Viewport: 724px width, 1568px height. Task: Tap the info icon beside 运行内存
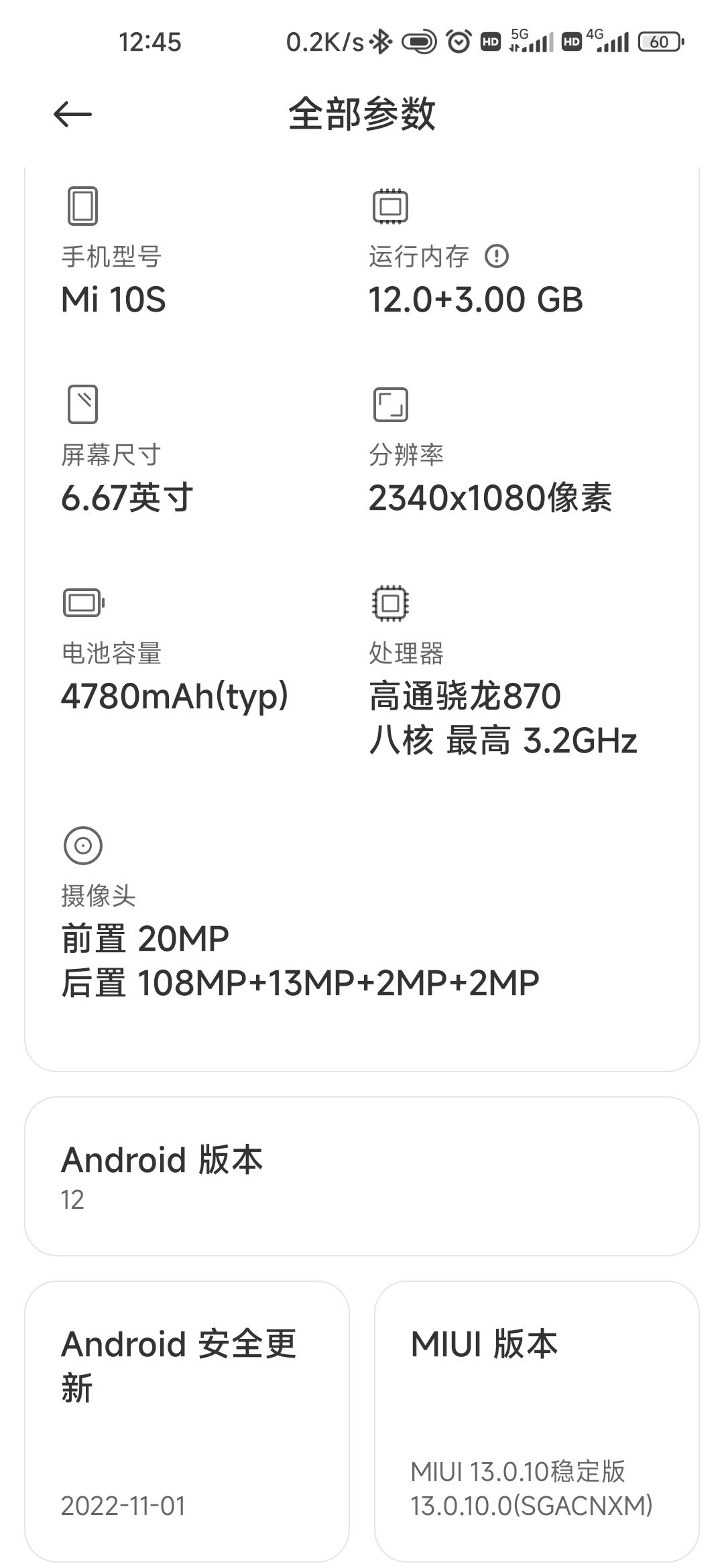pos(497,256)
